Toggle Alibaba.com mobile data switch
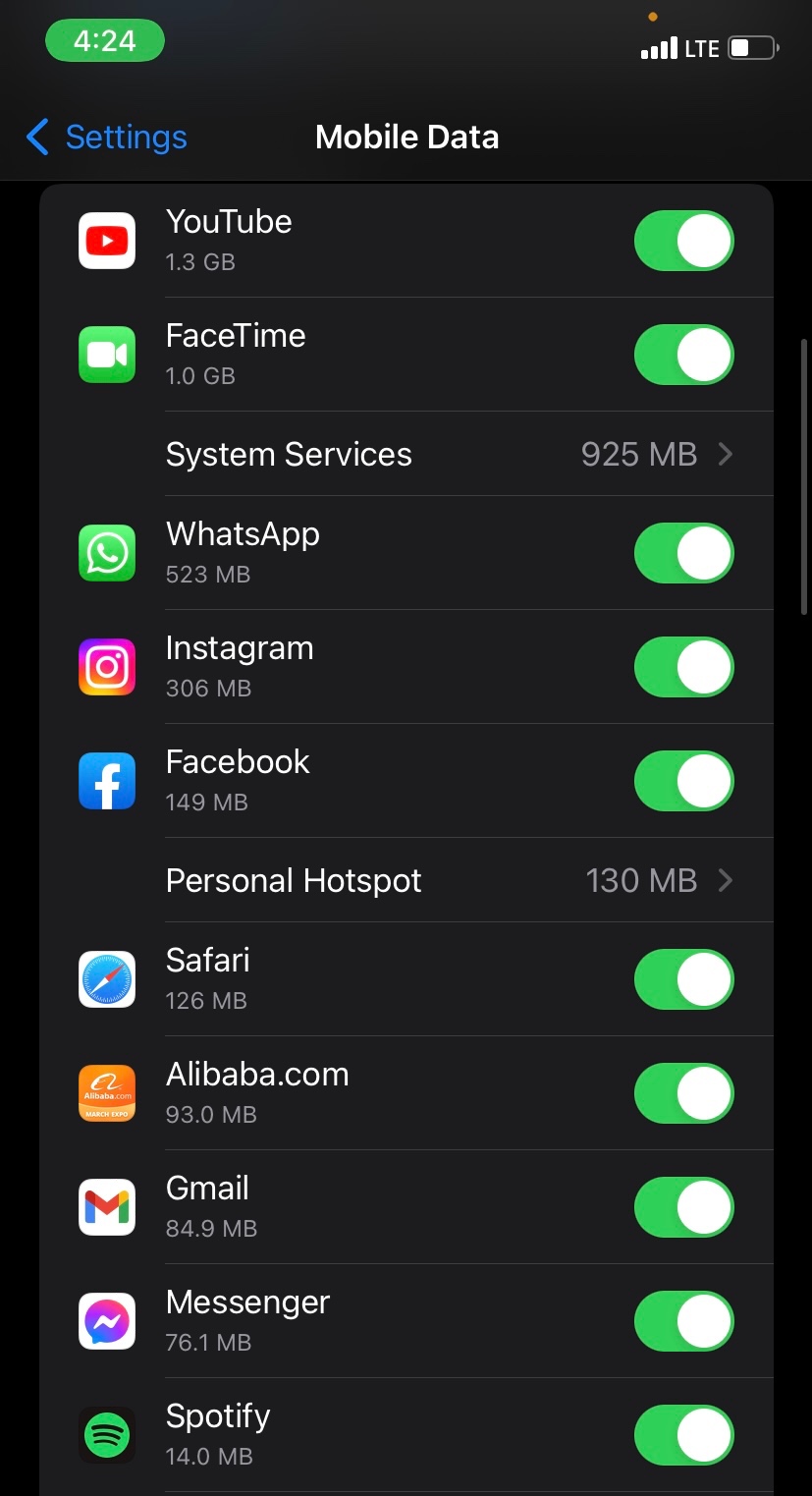 (x=683, y=1093)
